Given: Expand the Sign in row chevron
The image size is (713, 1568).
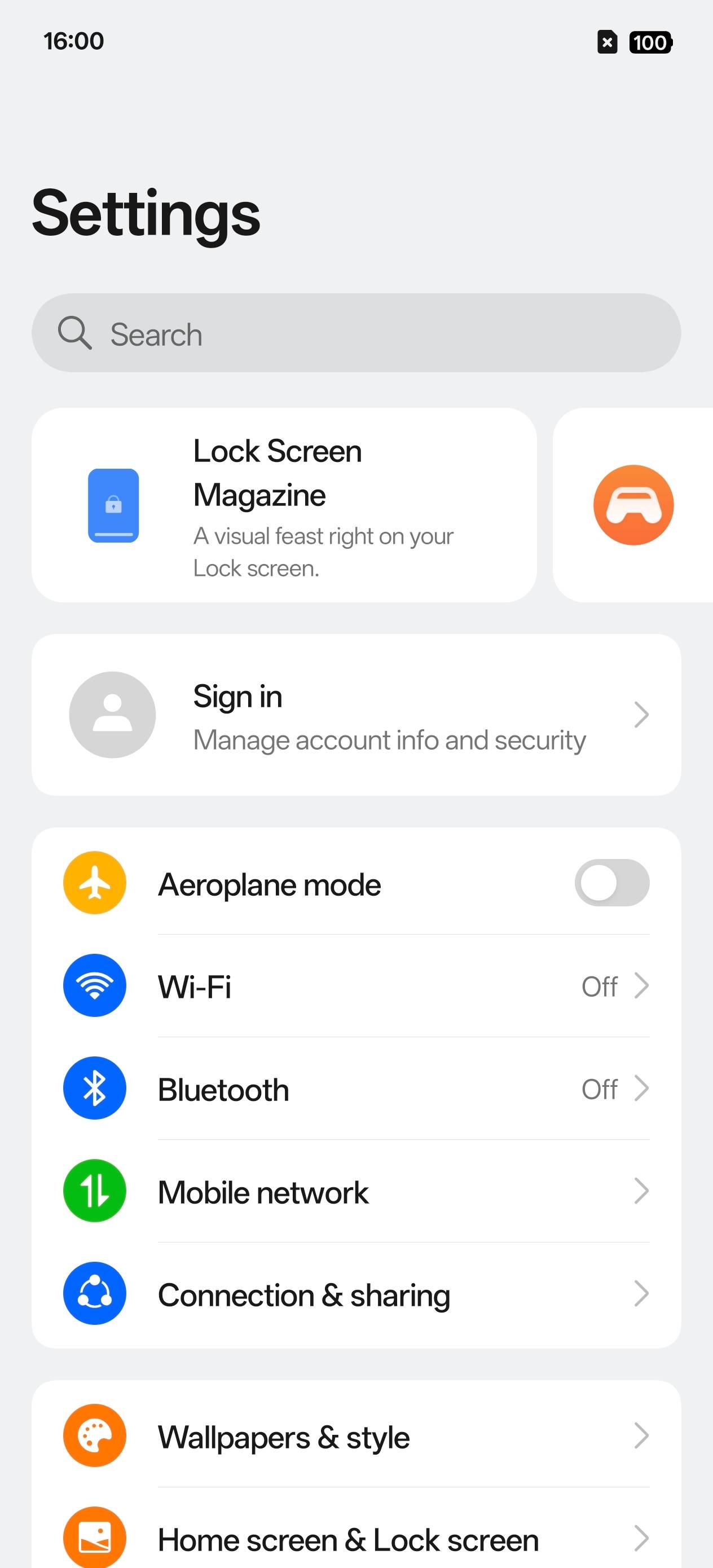Looking at the screenshot, I should point(641,715).
